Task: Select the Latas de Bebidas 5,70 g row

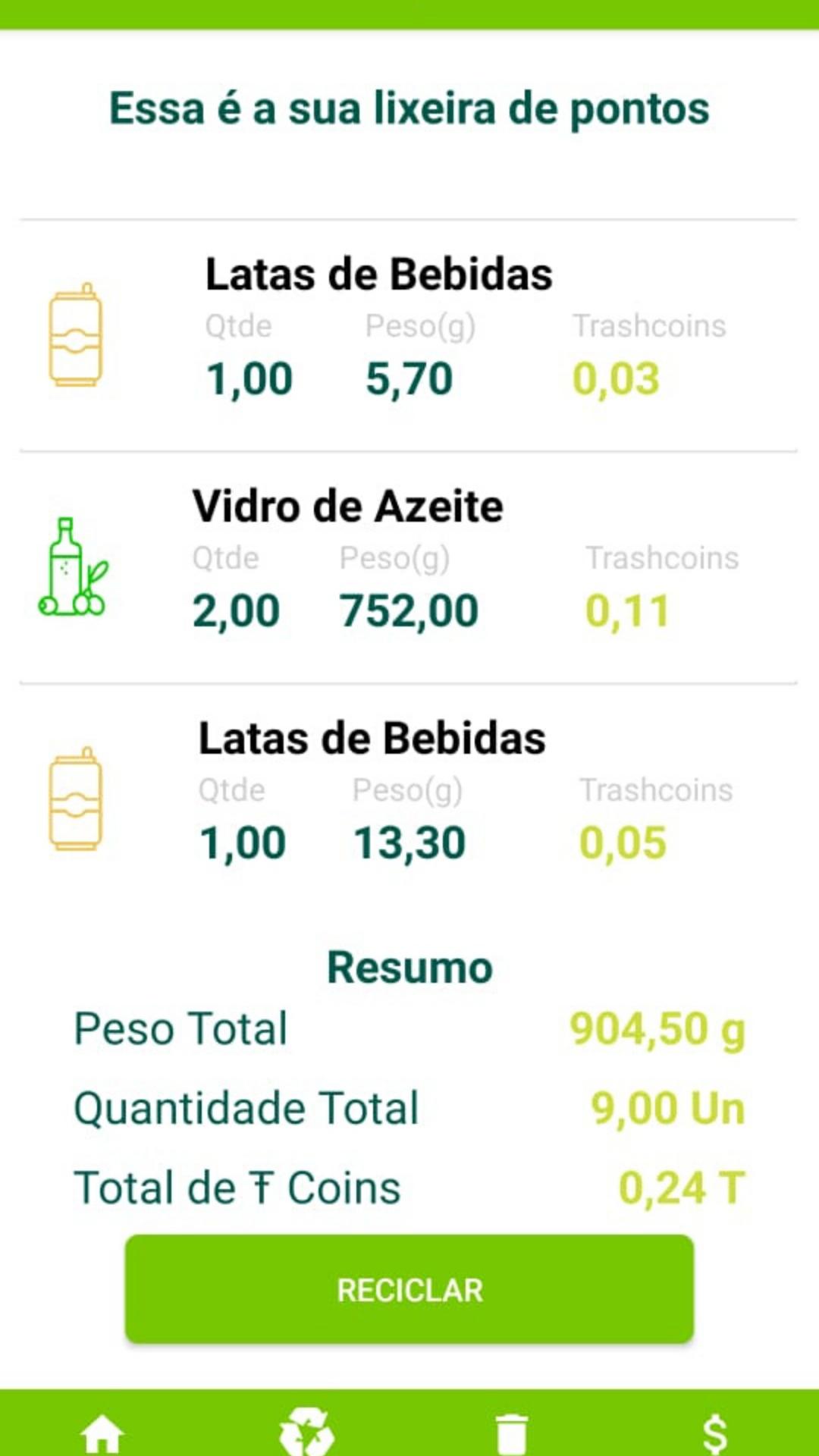Action: click(409, 336)
